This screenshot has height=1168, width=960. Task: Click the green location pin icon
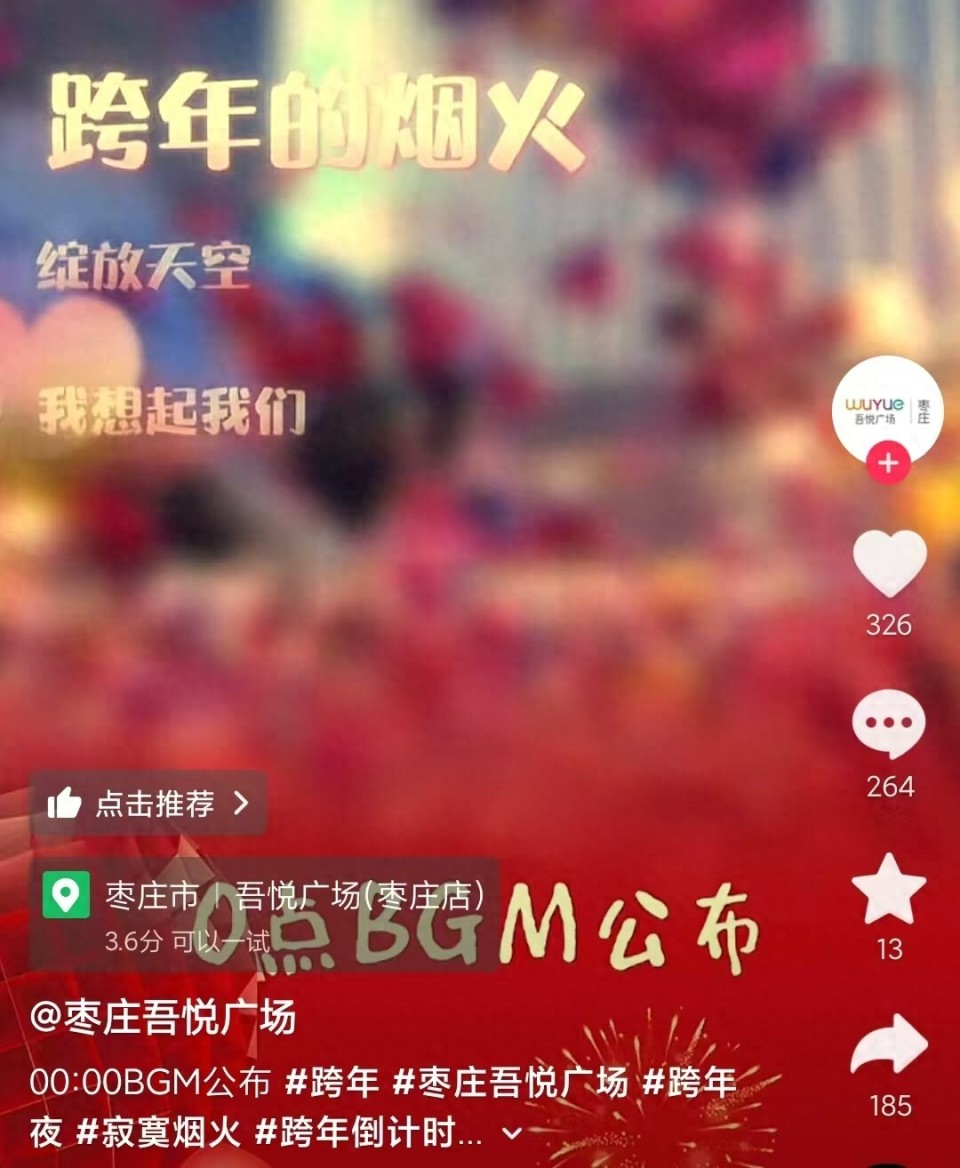click(x=67, y=895)
